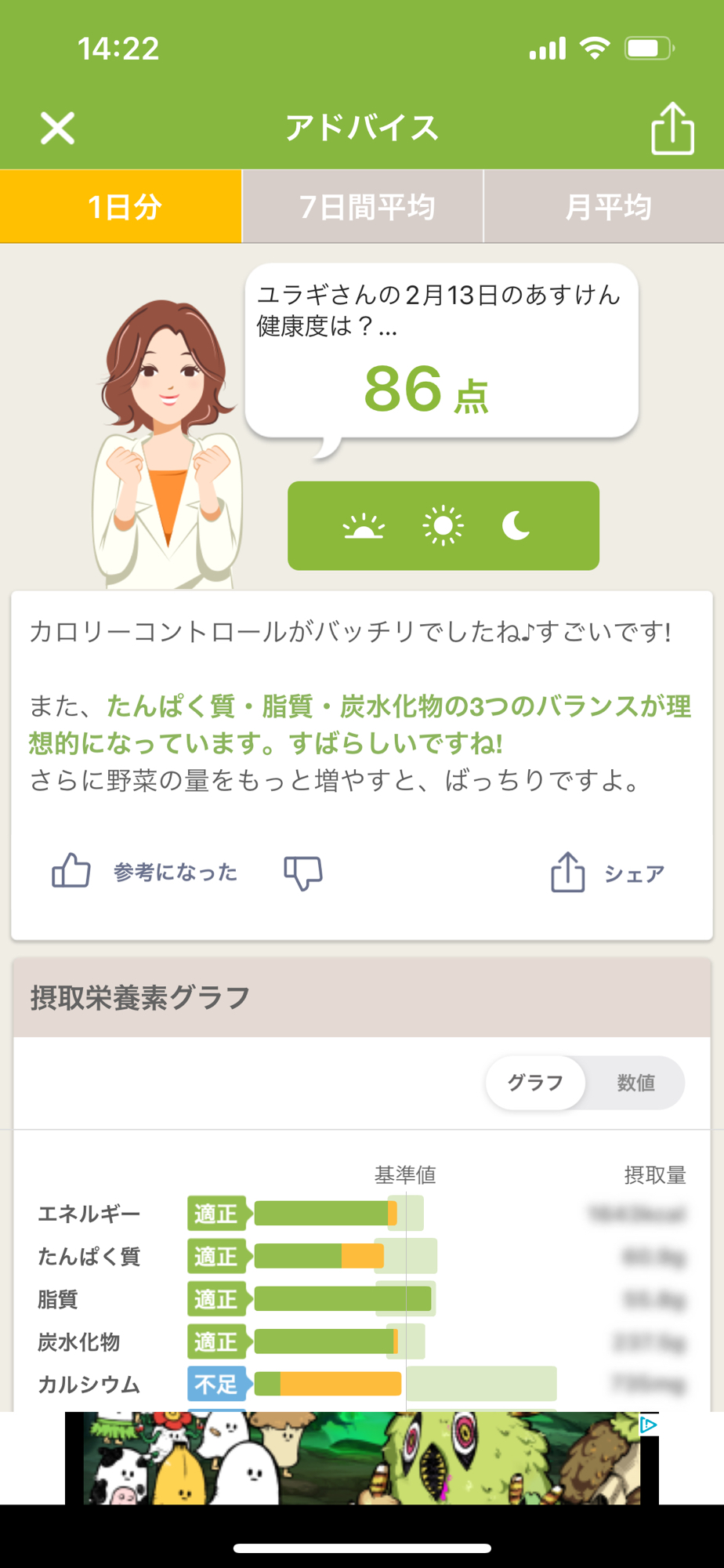
Task: Select the 1日分 tab
Action: pyautogui.click(x=121, y=207)
